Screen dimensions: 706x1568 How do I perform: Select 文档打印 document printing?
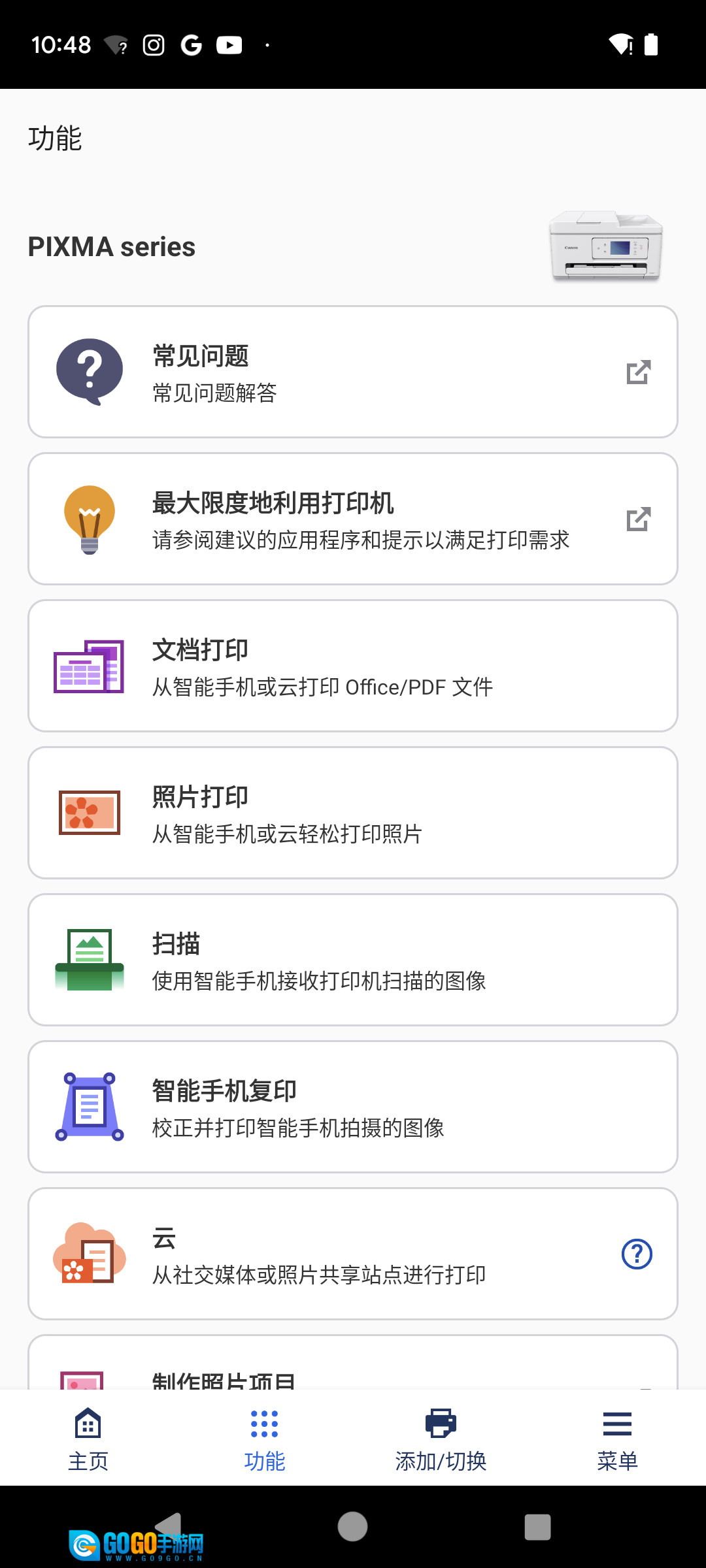coord(353,666)
